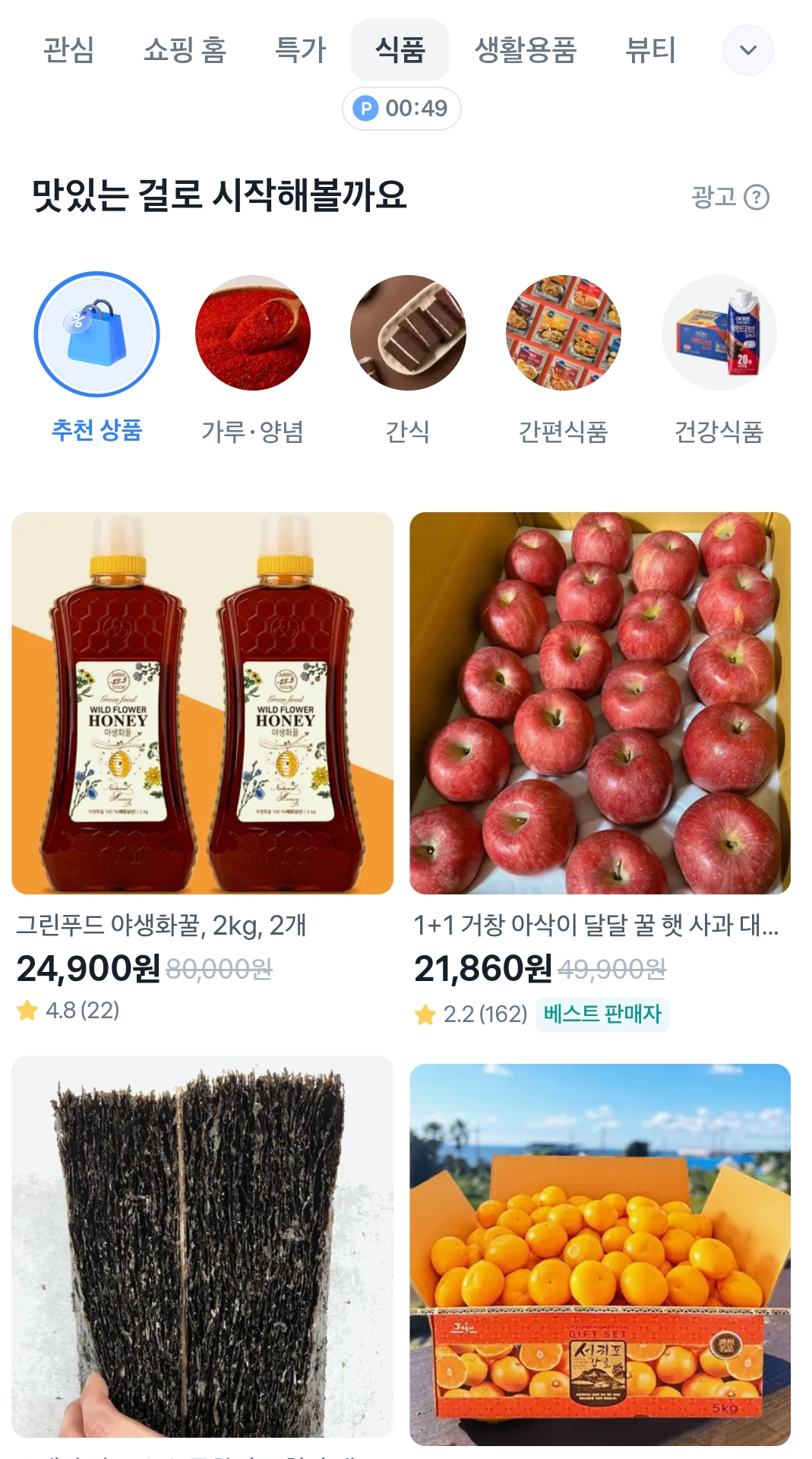Choose the 가루·양념 category
The width and height of the screenshot is (812, 1459).
[252, 334]
